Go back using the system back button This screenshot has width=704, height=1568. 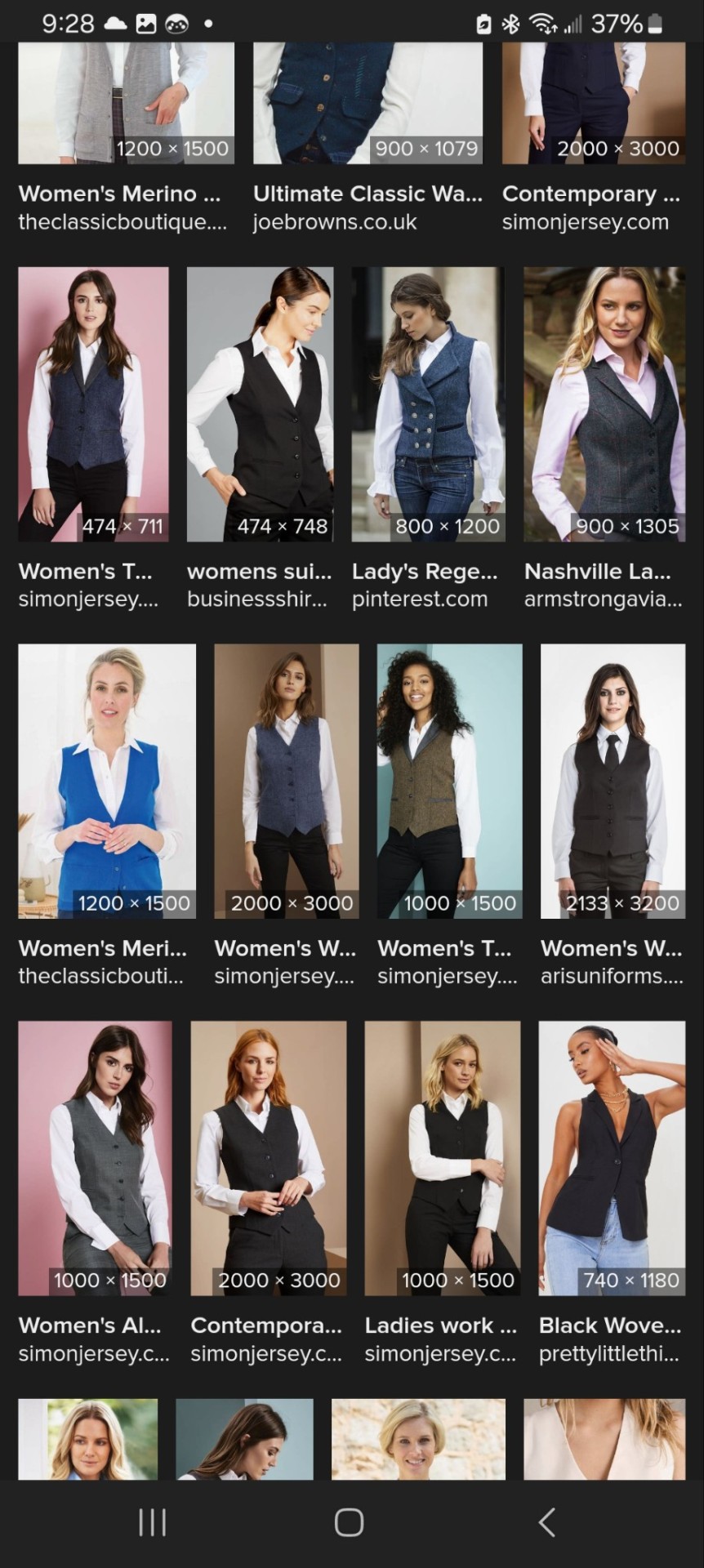click(547, 1522)
